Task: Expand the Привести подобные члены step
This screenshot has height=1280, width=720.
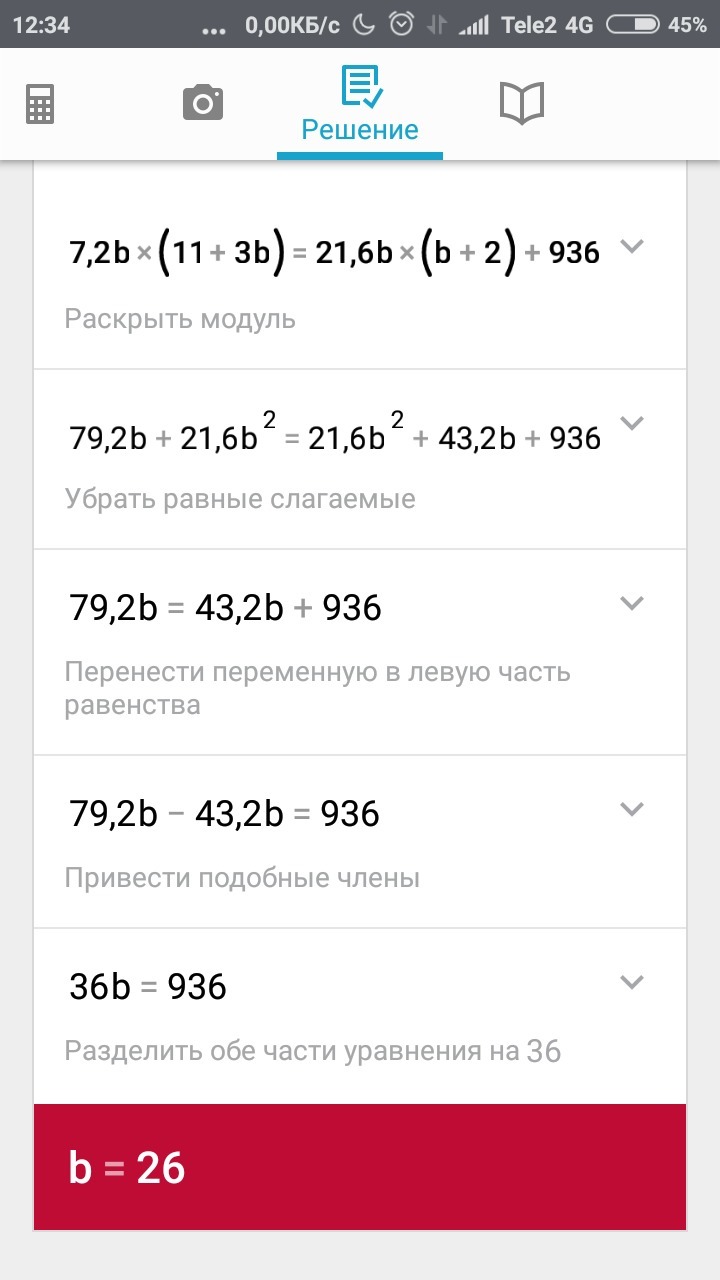Action: 631,808
